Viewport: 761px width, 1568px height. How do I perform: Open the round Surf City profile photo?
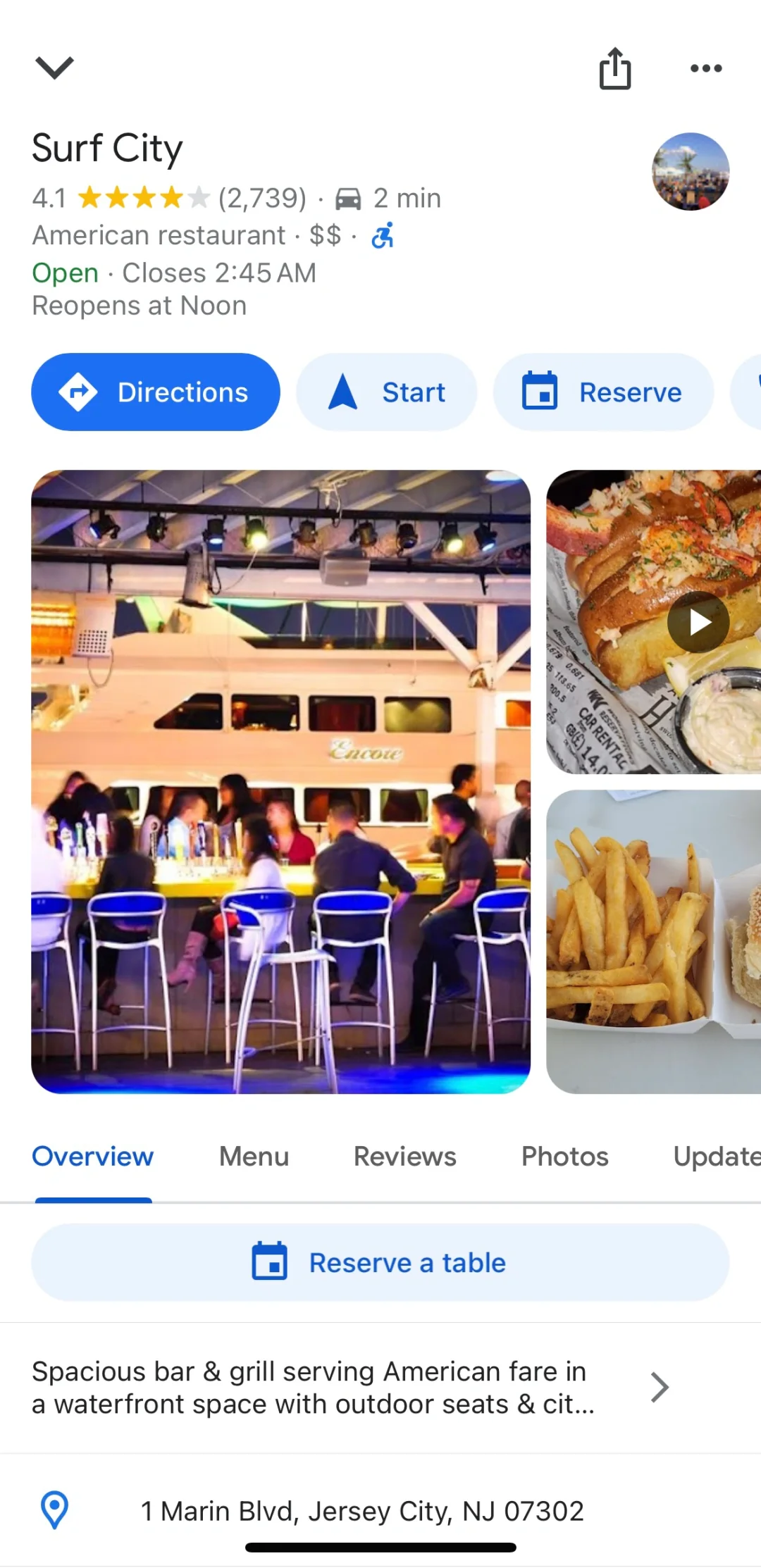[x=690, y=172]
